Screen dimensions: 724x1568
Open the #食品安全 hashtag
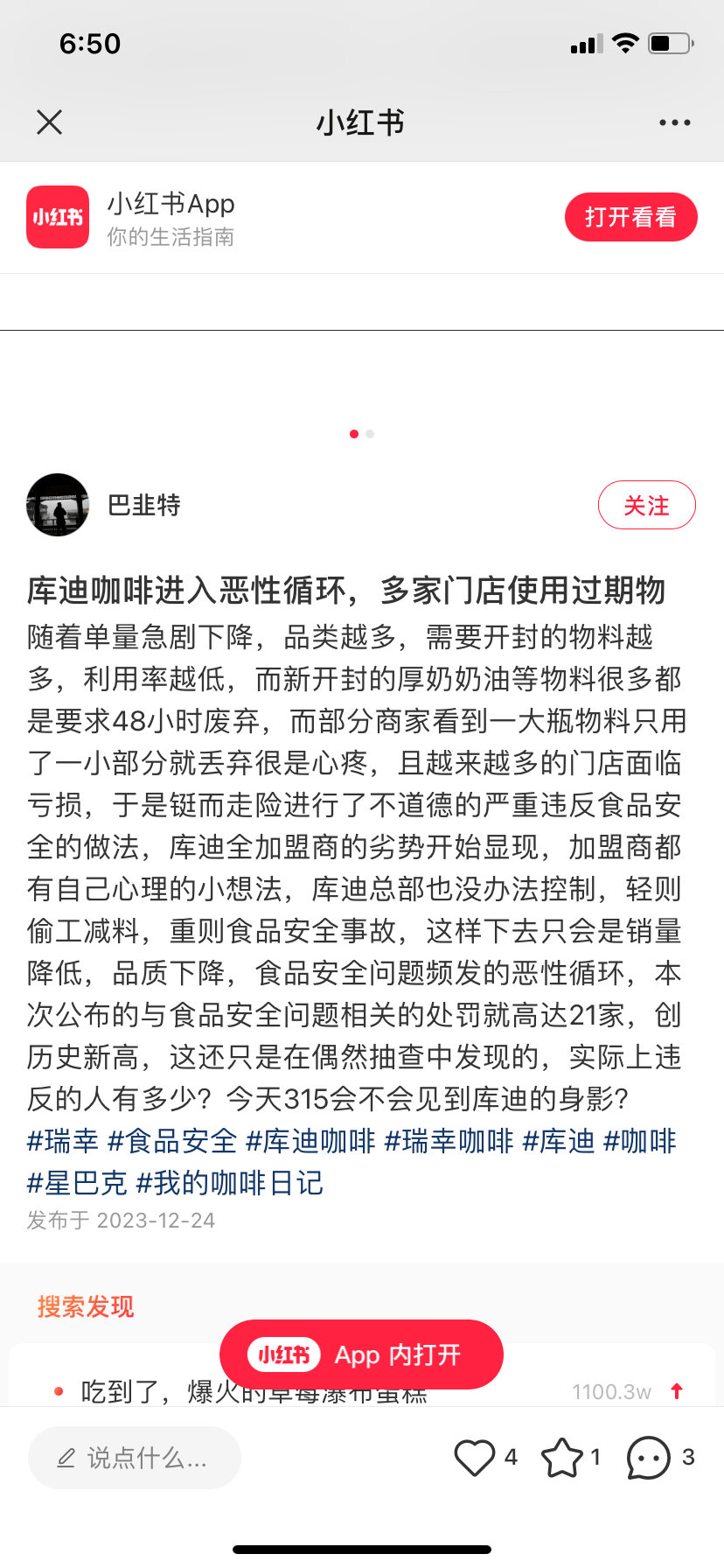click(x=172, y=1141)
